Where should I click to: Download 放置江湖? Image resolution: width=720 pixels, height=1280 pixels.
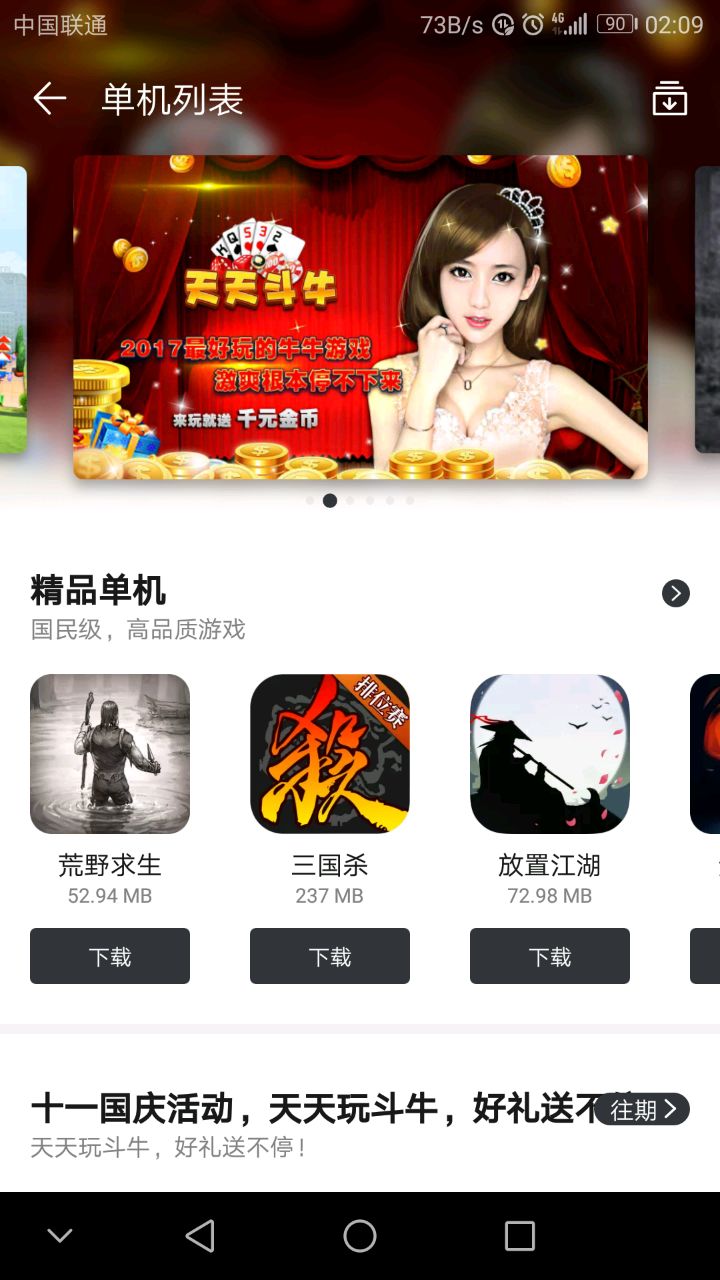pyautogui.click(x=550, y=956)
